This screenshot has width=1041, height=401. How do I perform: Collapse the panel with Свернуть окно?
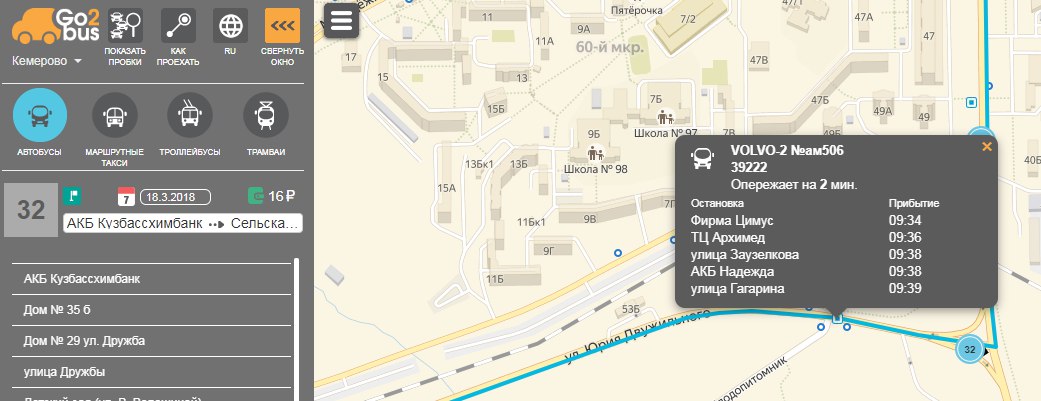click(x=282, y=26)
